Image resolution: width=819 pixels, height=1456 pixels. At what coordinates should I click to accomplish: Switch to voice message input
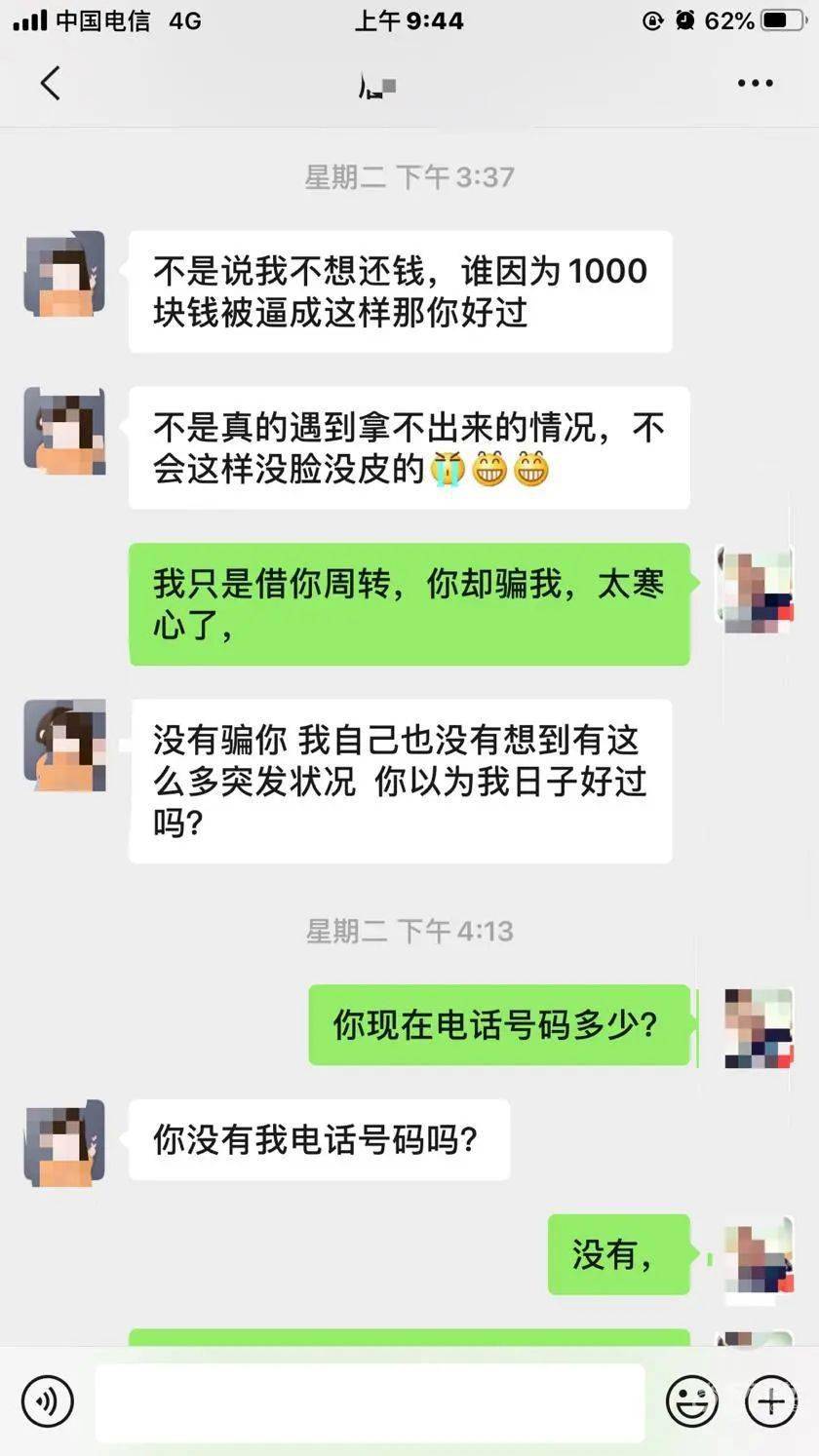click(47, 1401)
